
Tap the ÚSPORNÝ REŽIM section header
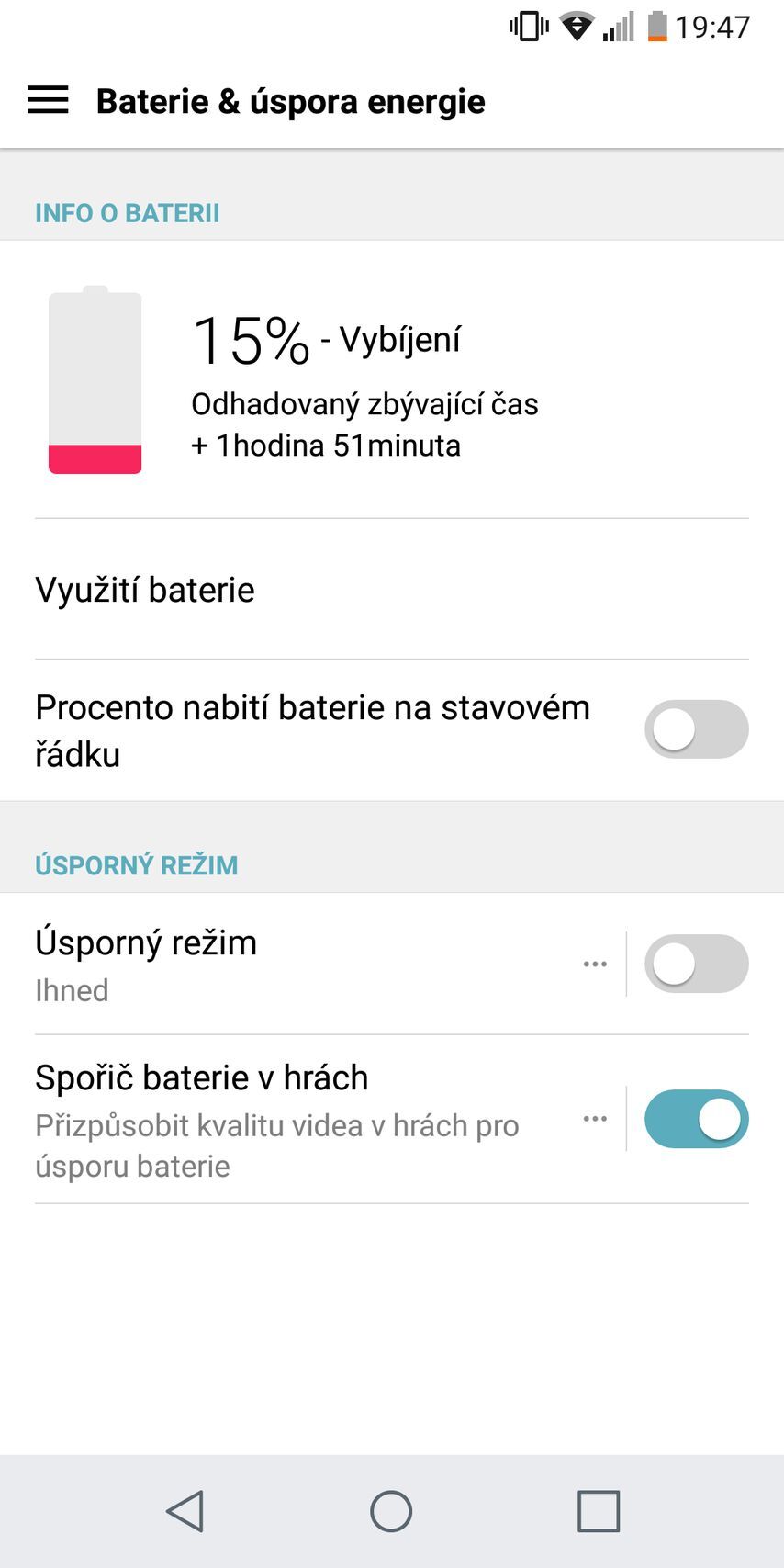click(x=136, y=863)
